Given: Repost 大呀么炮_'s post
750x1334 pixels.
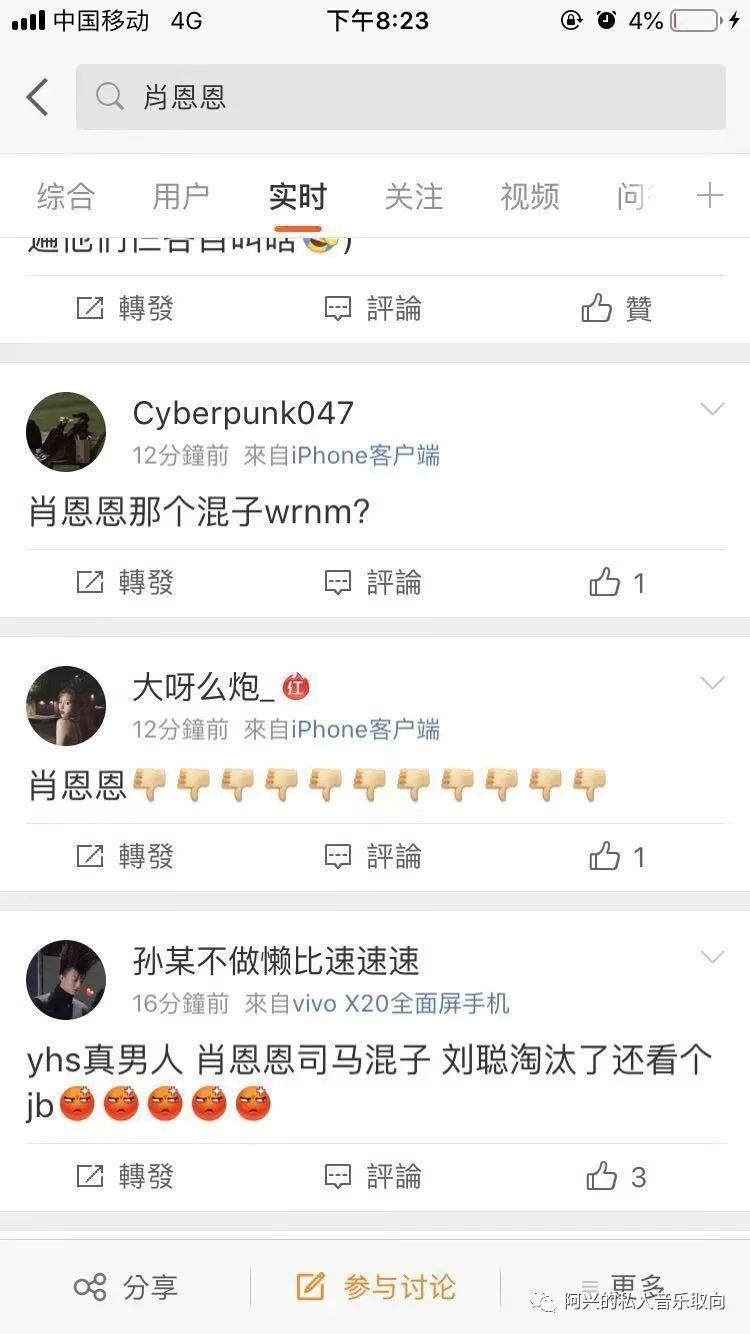Looking at the screenshot, I should pyautogui.click(x=125, y=856).
